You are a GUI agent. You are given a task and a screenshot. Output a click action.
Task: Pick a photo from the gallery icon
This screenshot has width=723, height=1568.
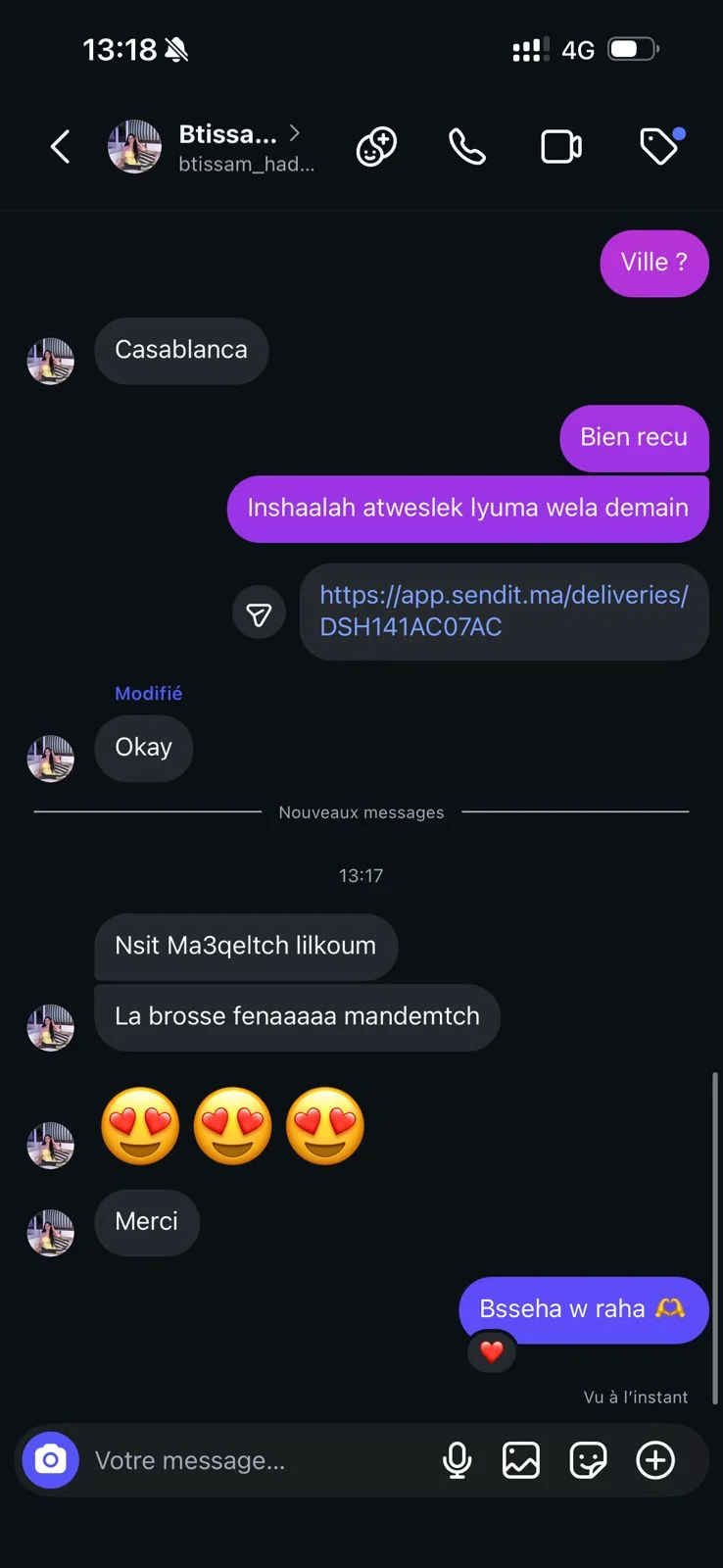tap(521, 1460)
